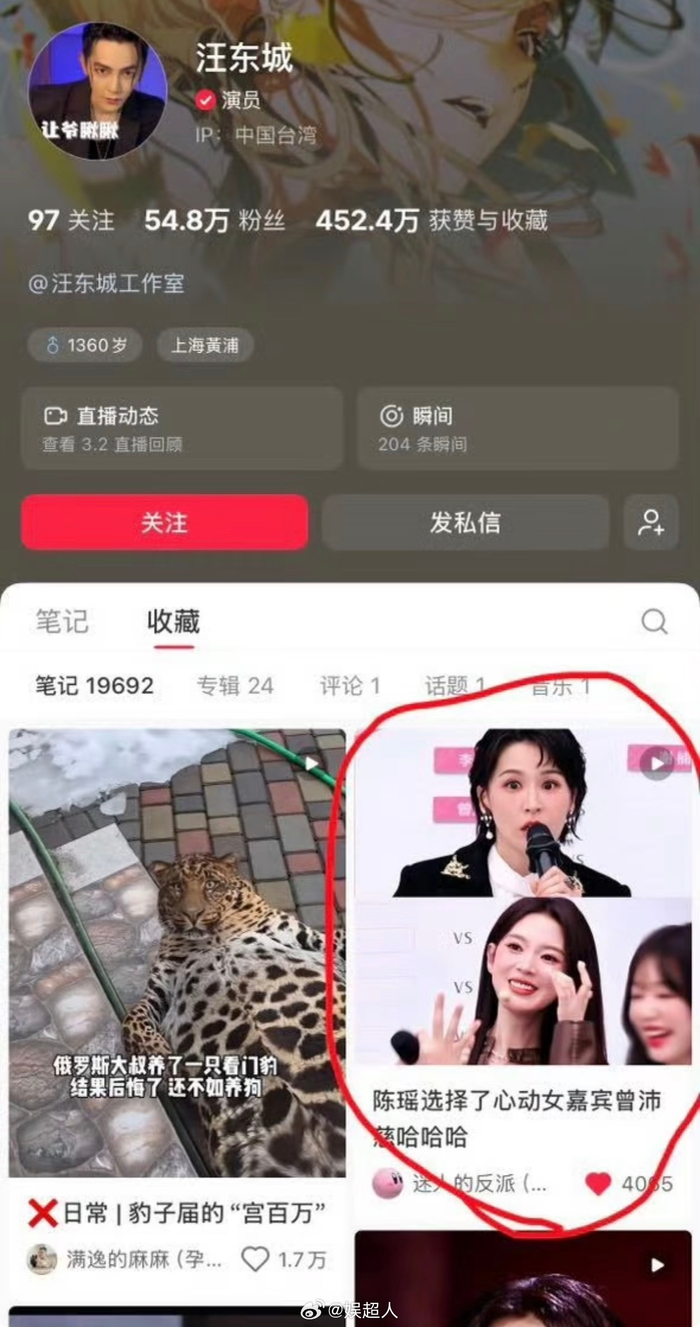This screenshot has width=700, height=1327.
Task: Open the add-friend recommendation icon
Action: click(651, 522)
